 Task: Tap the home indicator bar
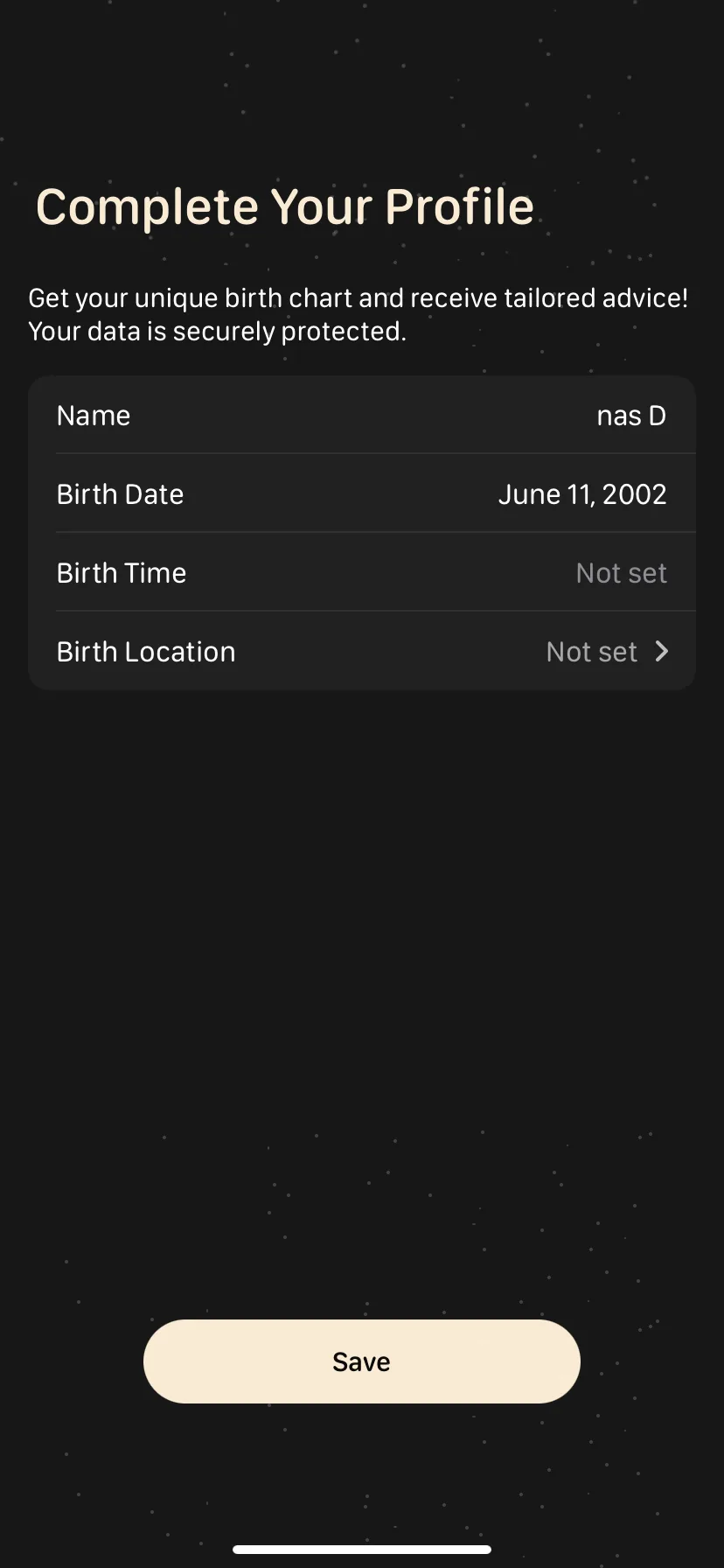(x=362, y=1548)
